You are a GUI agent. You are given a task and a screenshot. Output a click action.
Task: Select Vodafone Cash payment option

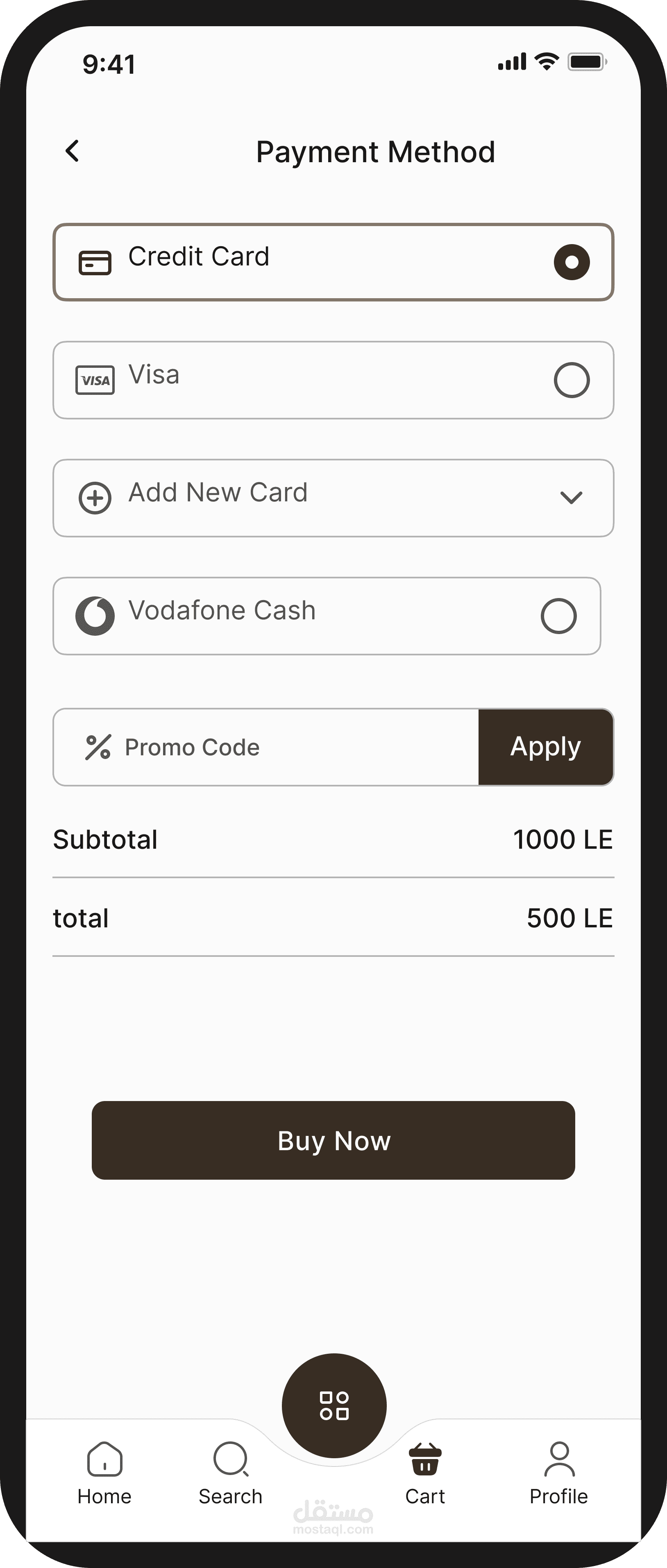pos(327,616)
